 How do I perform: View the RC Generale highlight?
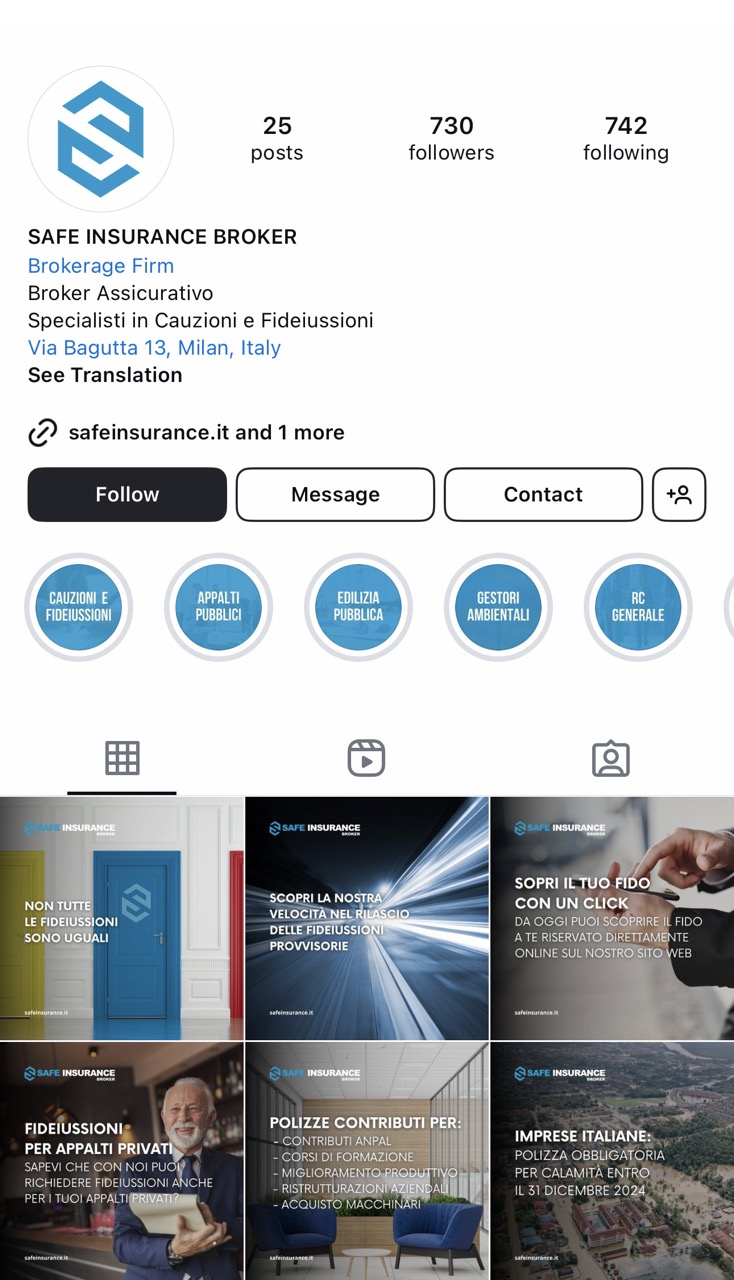coord(638,607)
